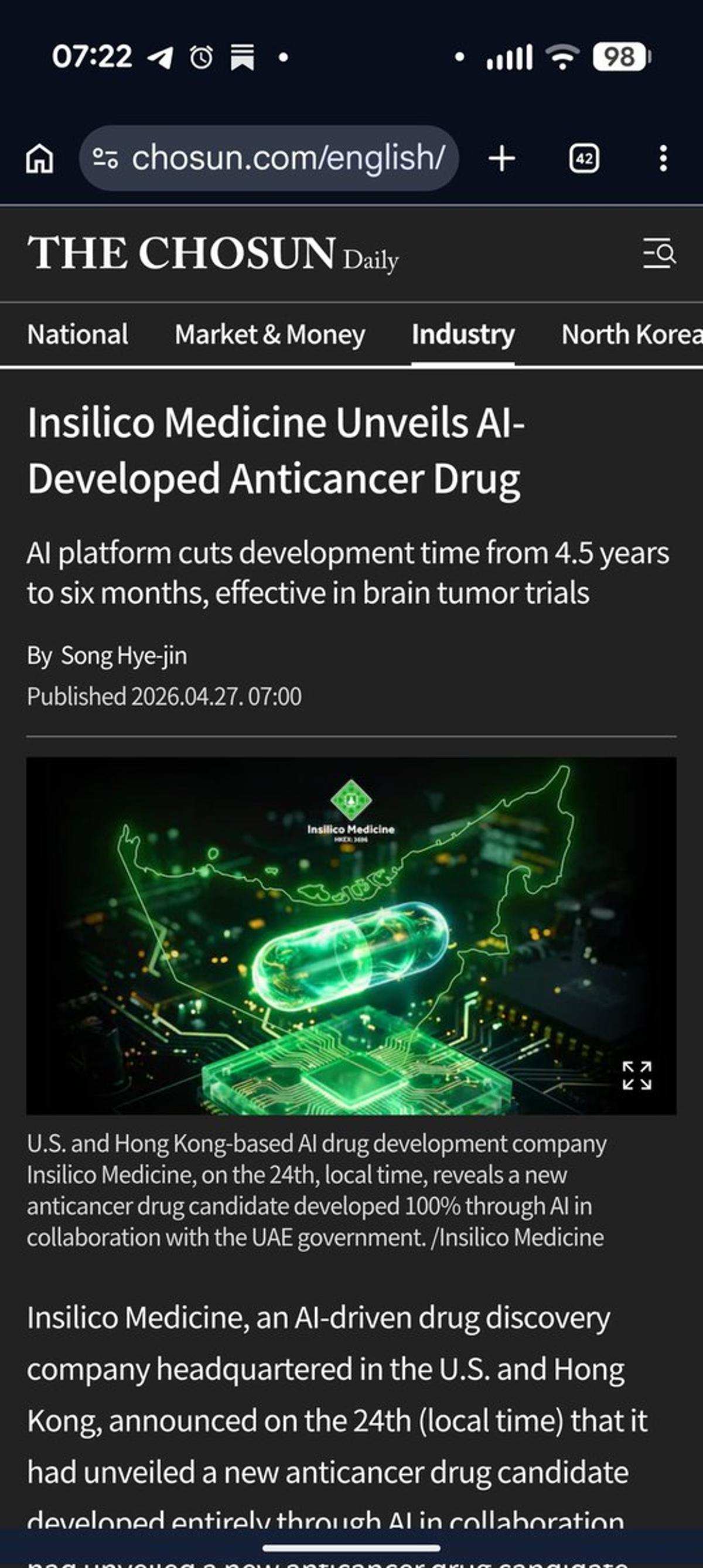Open a new browser tab with the plus icon
Image resolution: width=703 pixels, height=1568 pixels.
pos(501,158)
